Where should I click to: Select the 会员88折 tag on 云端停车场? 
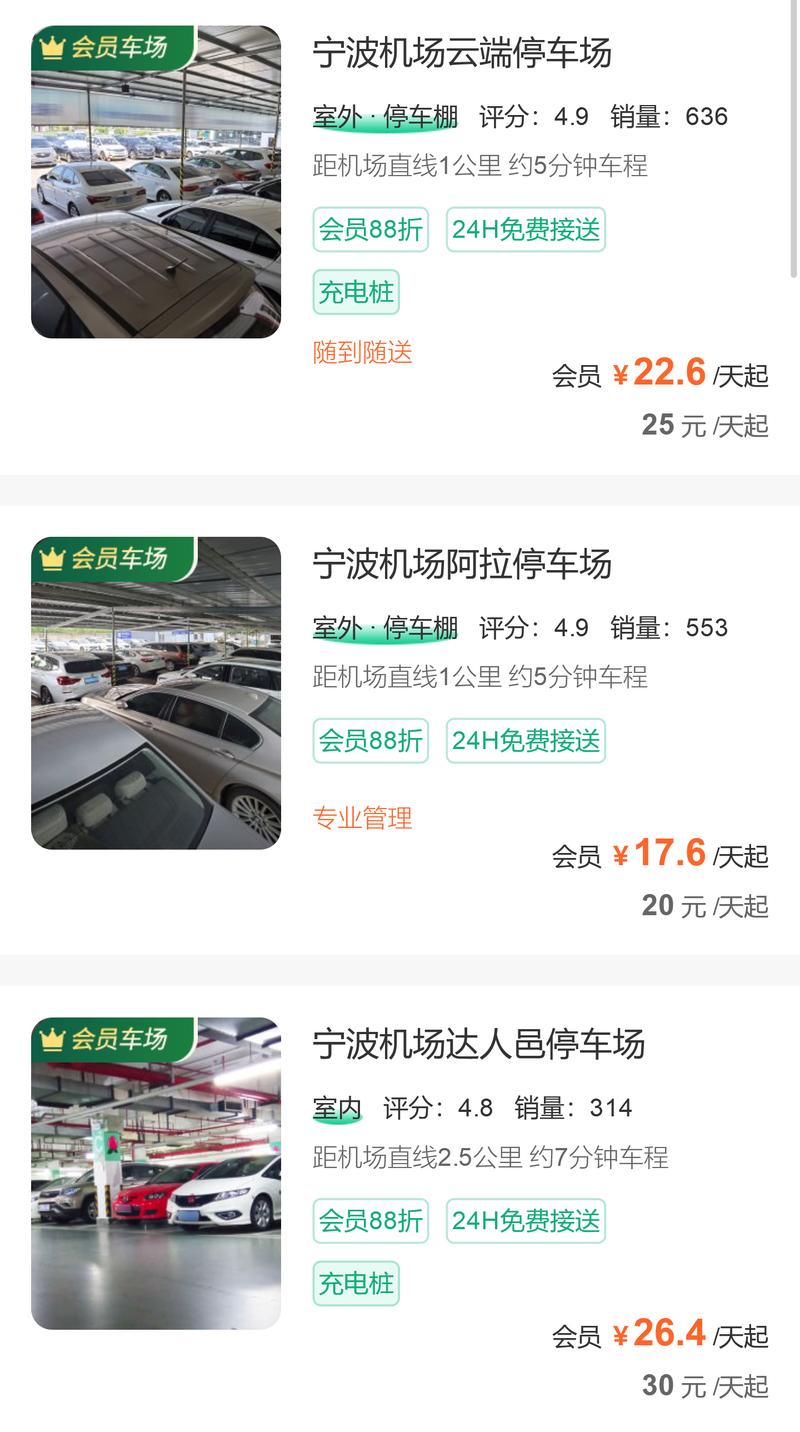(x=370, y=229)
